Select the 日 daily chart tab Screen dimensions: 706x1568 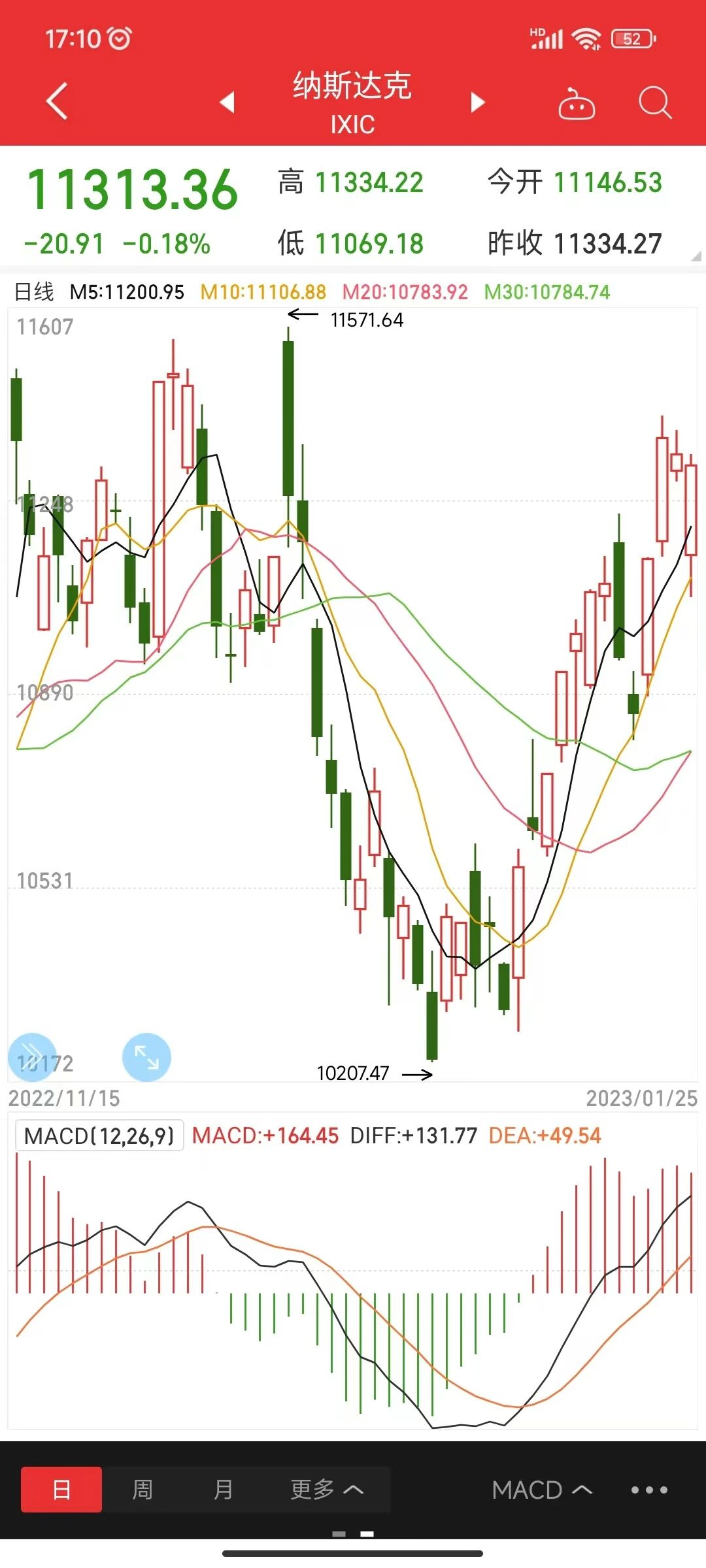coord(61,1490)
